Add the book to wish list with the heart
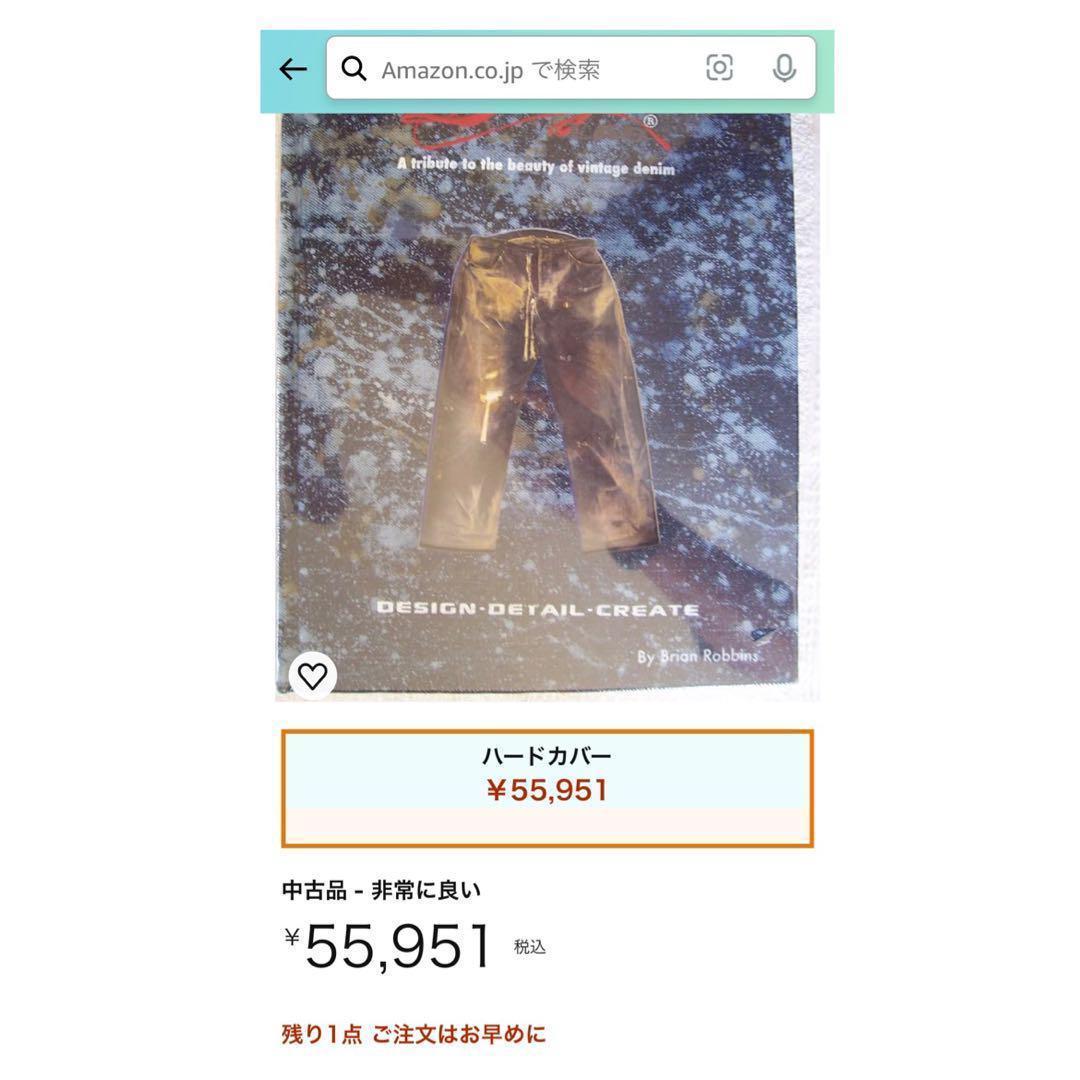The image size is (1080, 1080). pos(313,676)
